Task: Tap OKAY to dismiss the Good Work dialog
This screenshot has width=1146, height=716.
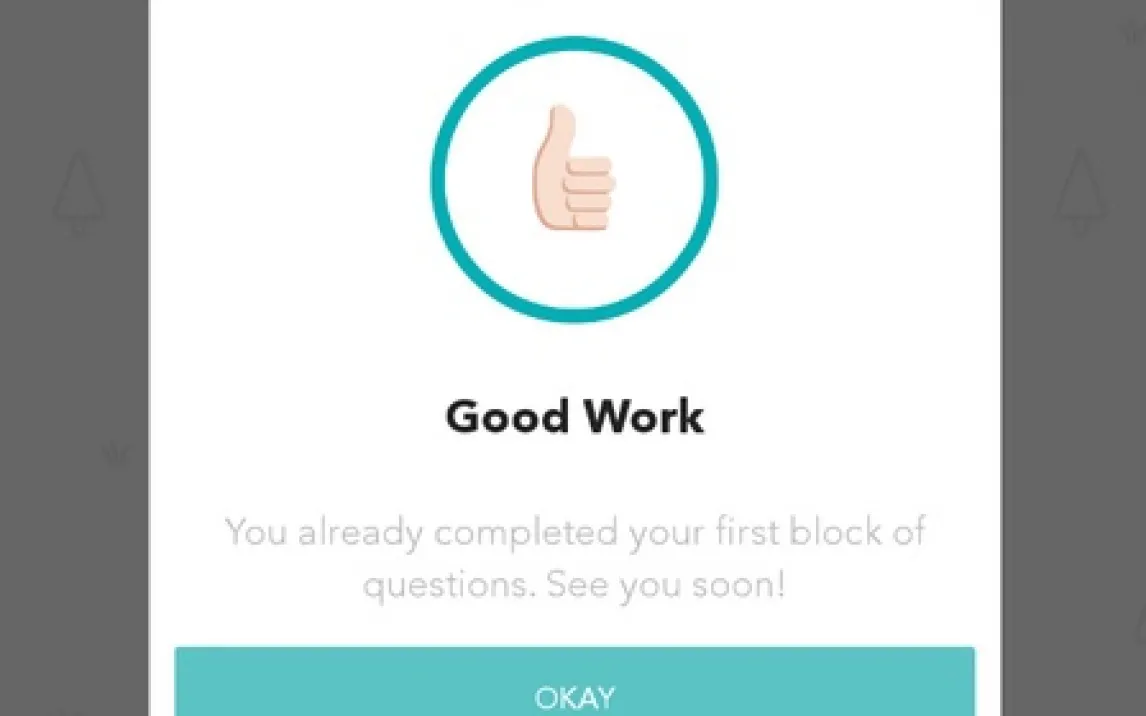Action: point(574,686)
